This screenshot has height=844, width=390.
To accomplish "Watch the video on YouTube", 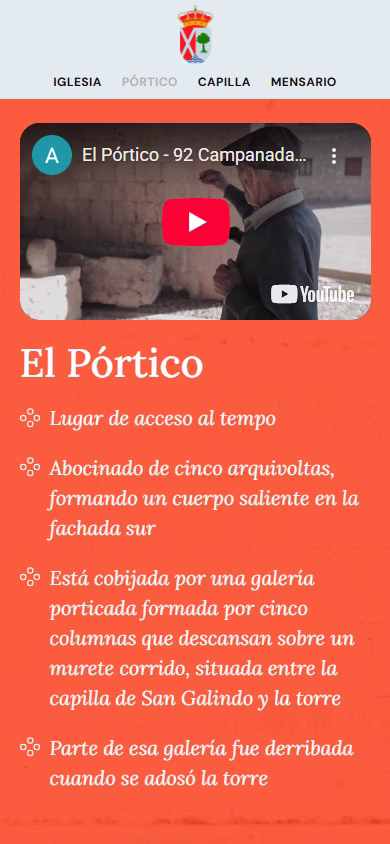I will pyautogui.click(x=313, y=294).
